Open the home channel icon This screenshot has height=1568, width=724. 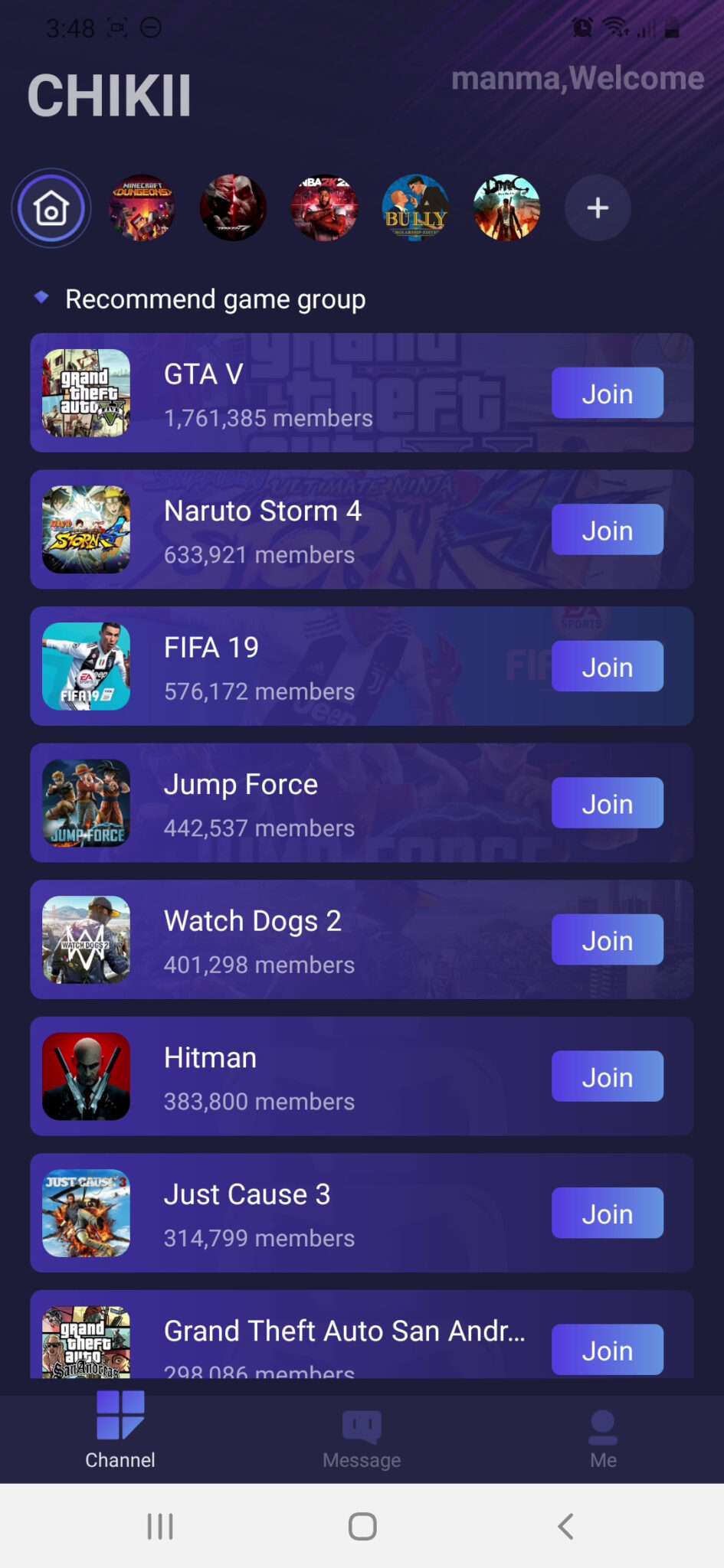51,207
